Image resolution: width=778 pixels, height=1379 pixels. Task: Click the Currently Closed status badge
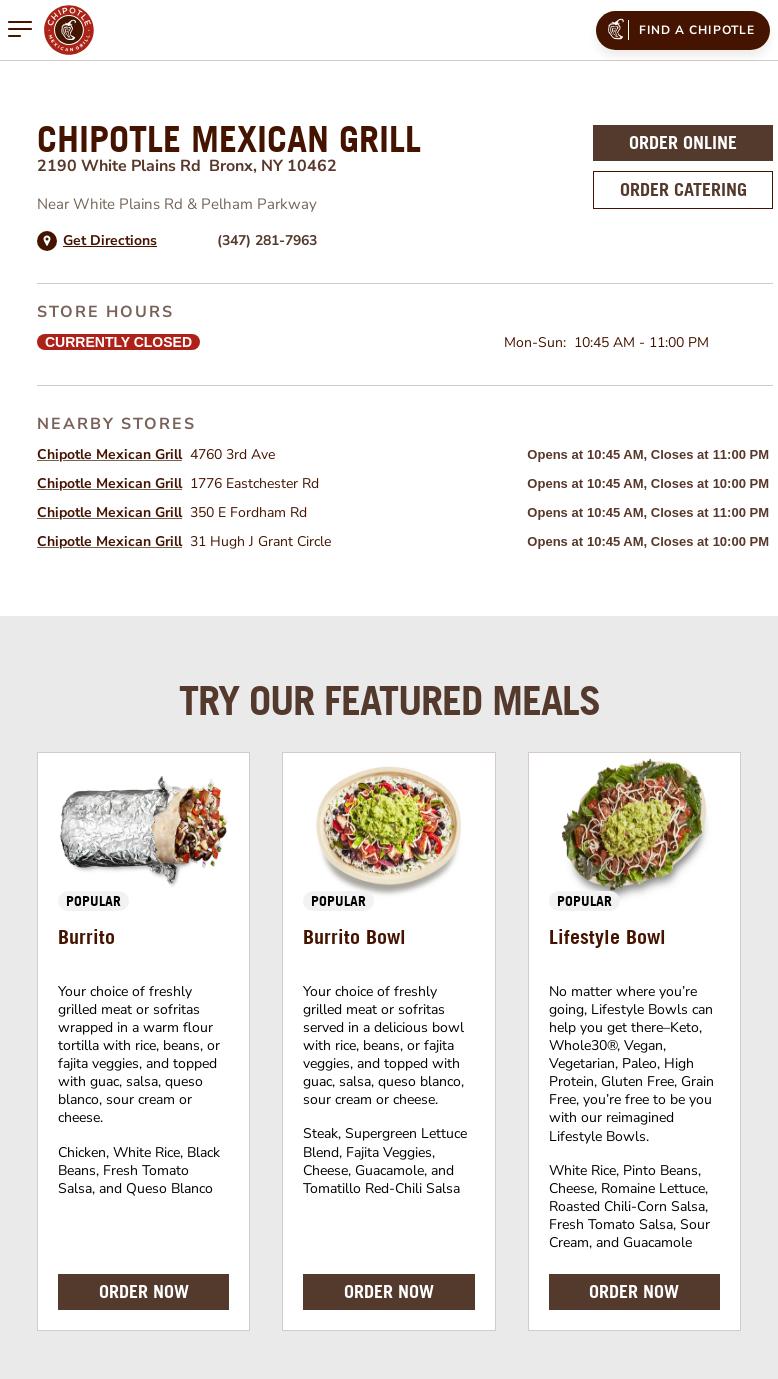point(118,342)
